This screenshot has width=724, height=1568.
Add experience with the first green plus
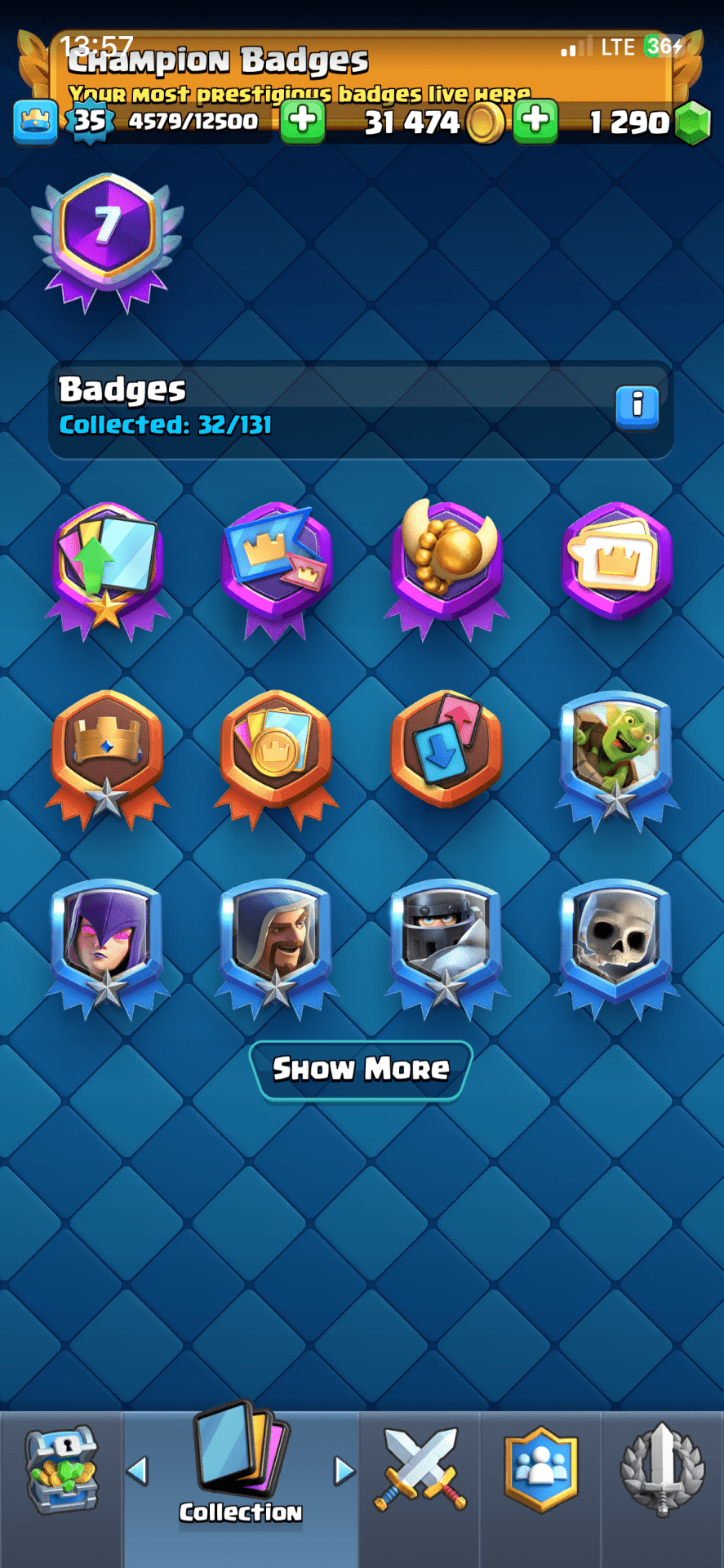pos(303,121)
